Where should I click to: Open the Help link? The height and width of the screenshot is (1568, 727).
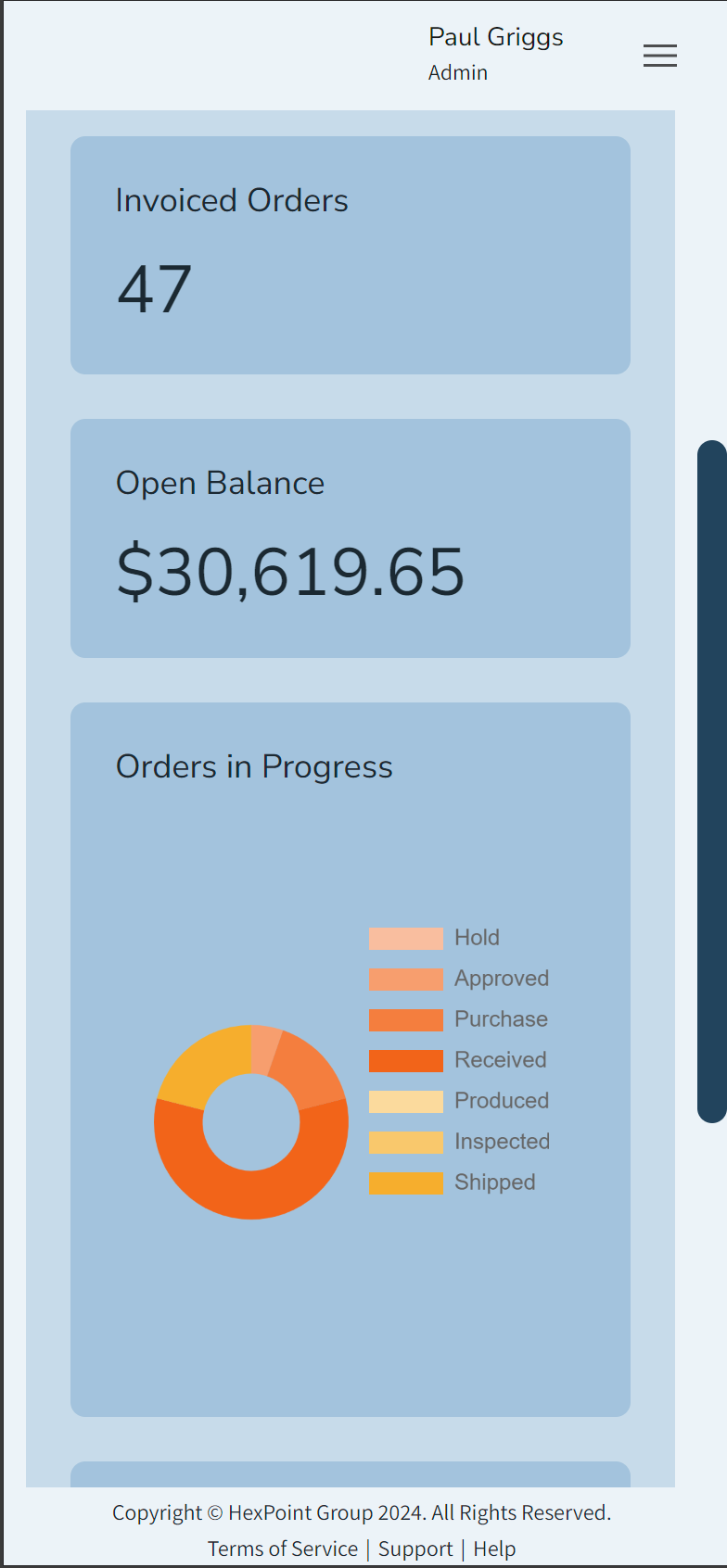click(x=494, y=1549)
